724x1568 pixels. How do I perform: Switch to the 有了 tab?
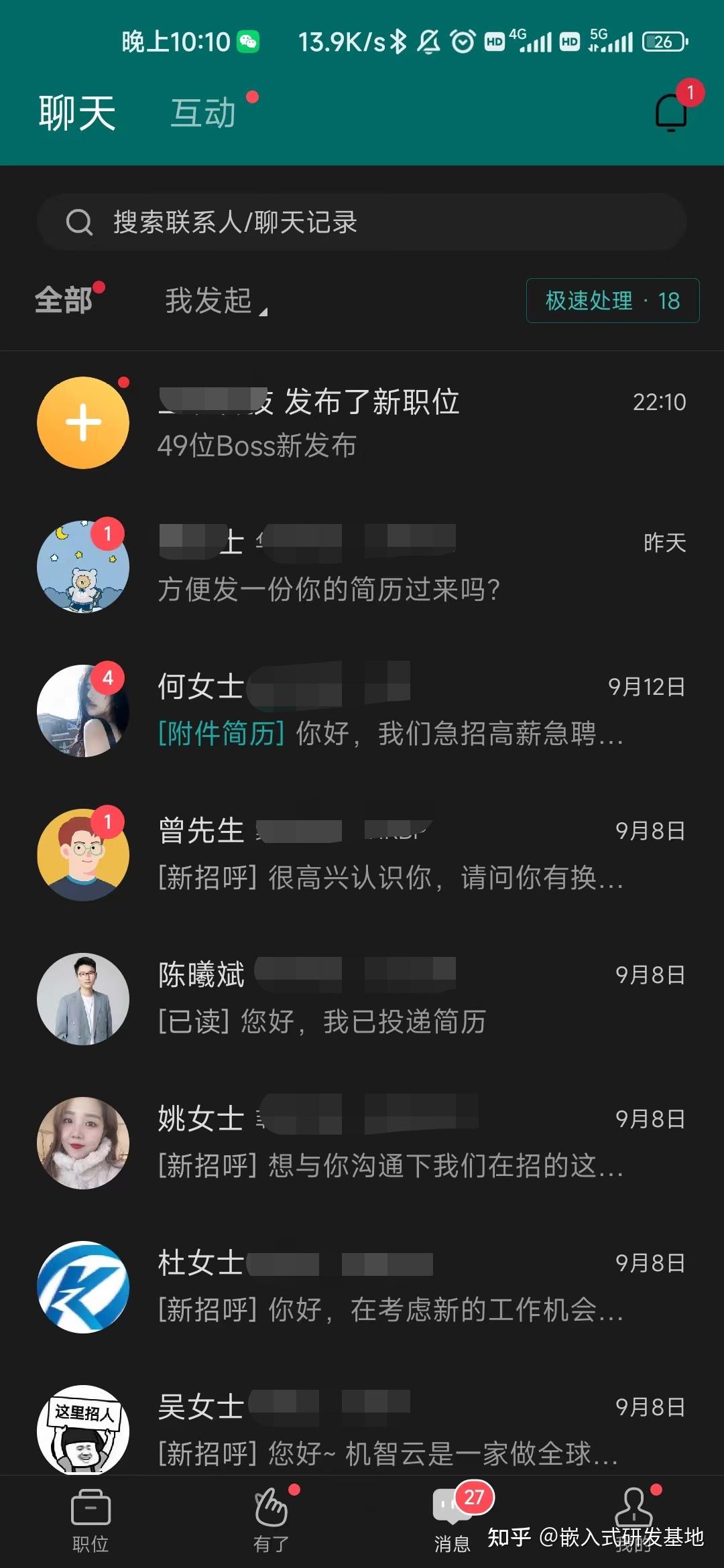(x=271, y=1521)
